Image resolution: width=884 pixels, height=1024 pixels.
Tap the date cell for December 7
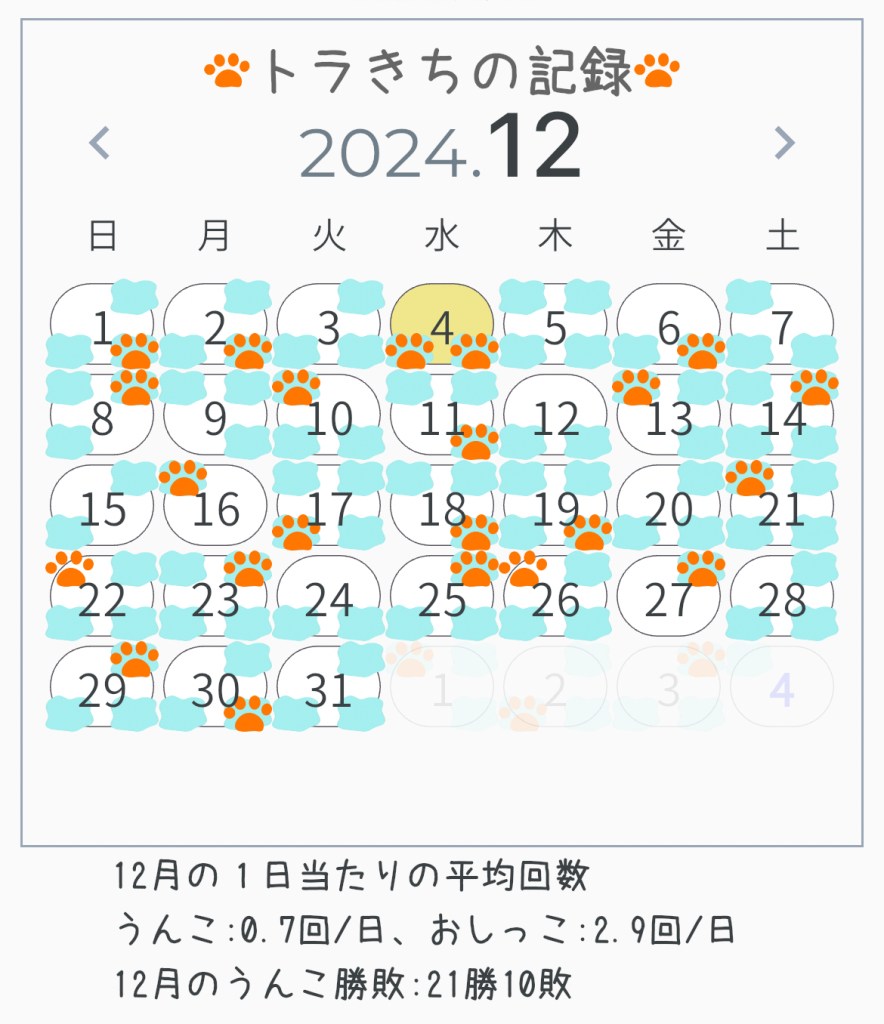(782, 325)
